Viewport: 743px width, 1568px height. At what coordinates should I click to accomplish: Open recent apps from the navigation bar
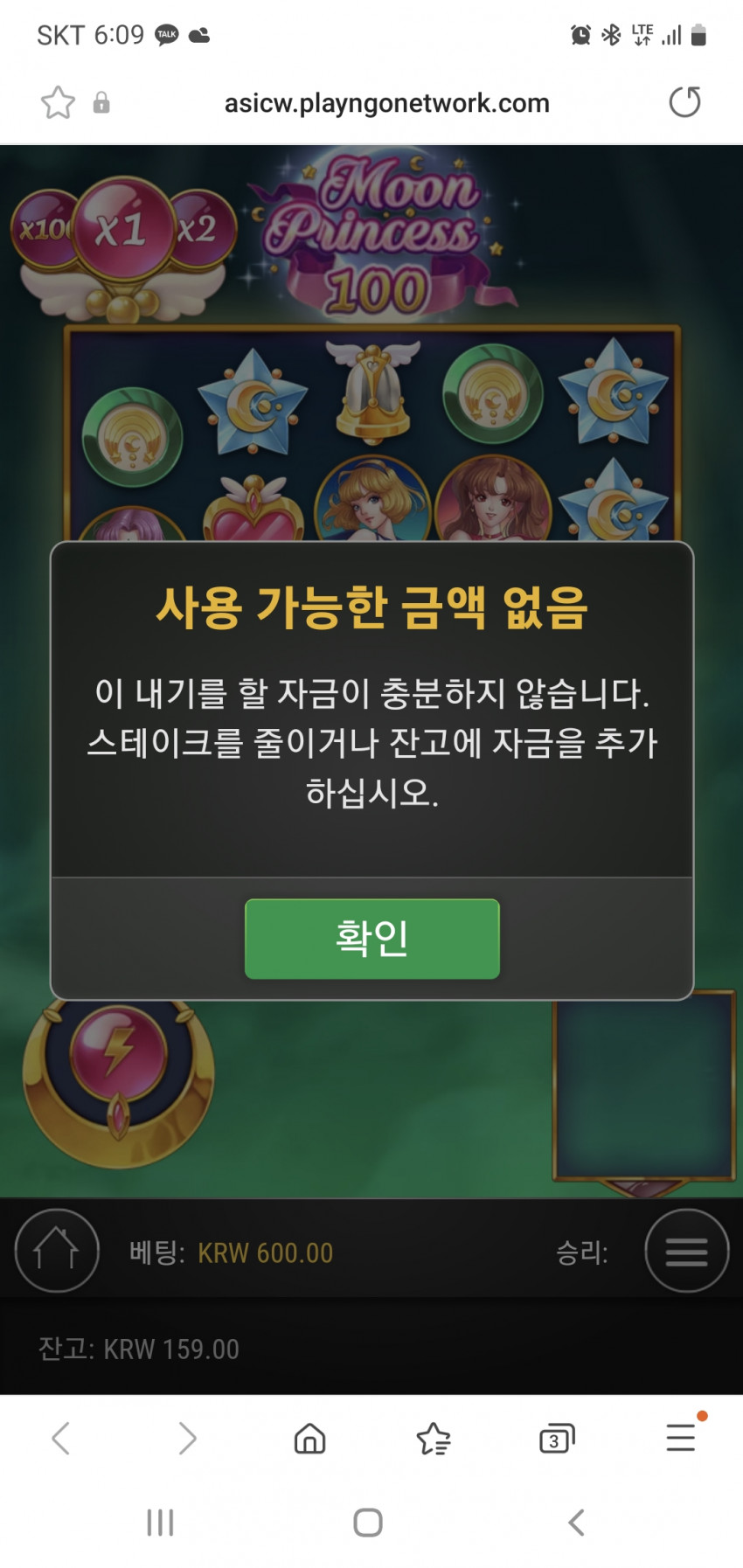[160, 1522]
